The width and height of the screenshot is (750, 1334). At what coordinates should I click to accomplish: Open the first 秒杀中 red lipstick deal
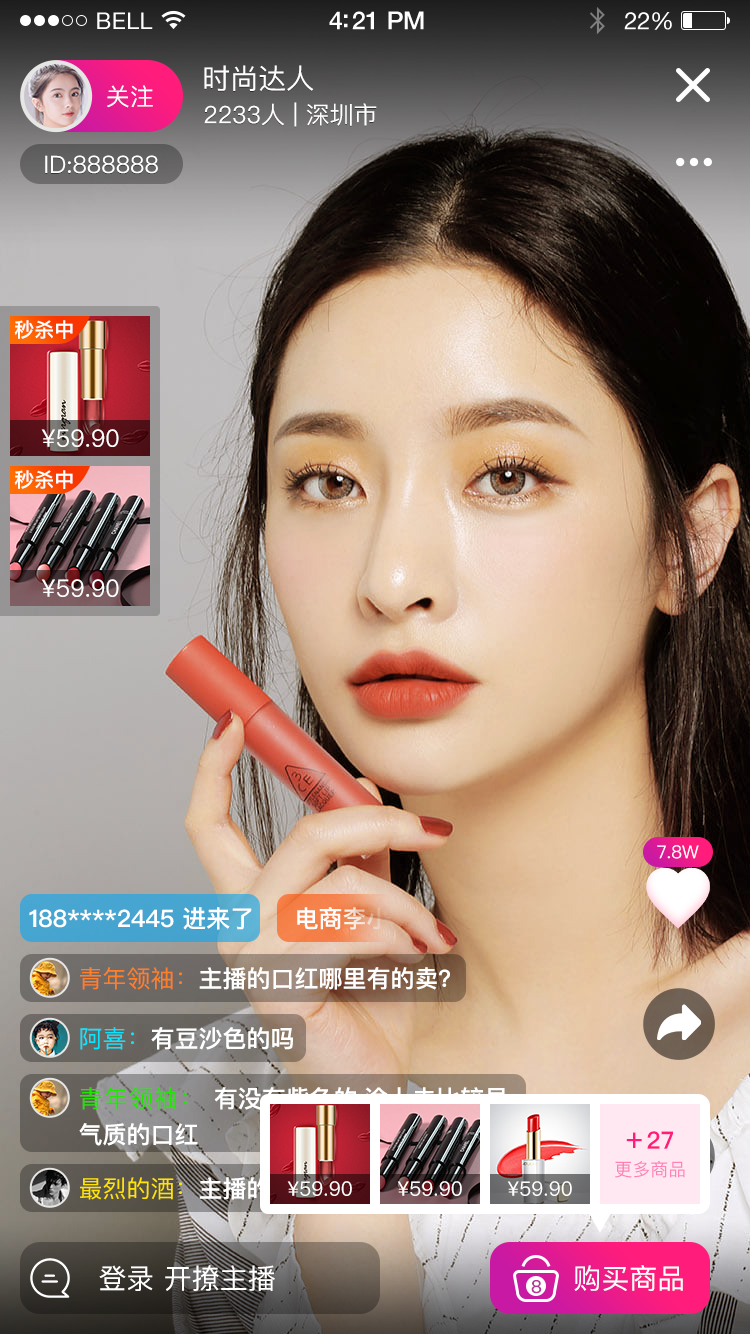[x=80, y=386]
